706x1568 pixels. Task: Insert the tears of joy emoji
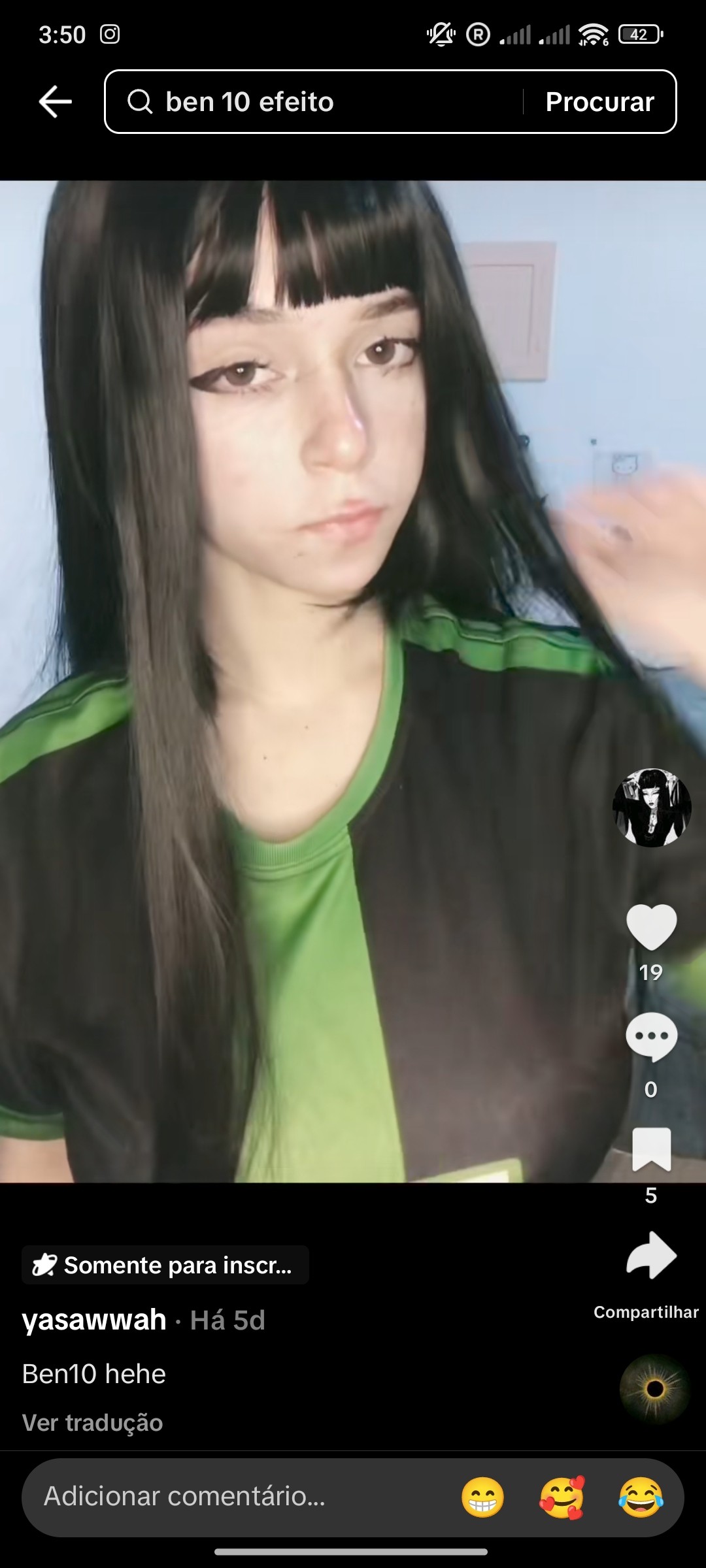coord(641,1497)
